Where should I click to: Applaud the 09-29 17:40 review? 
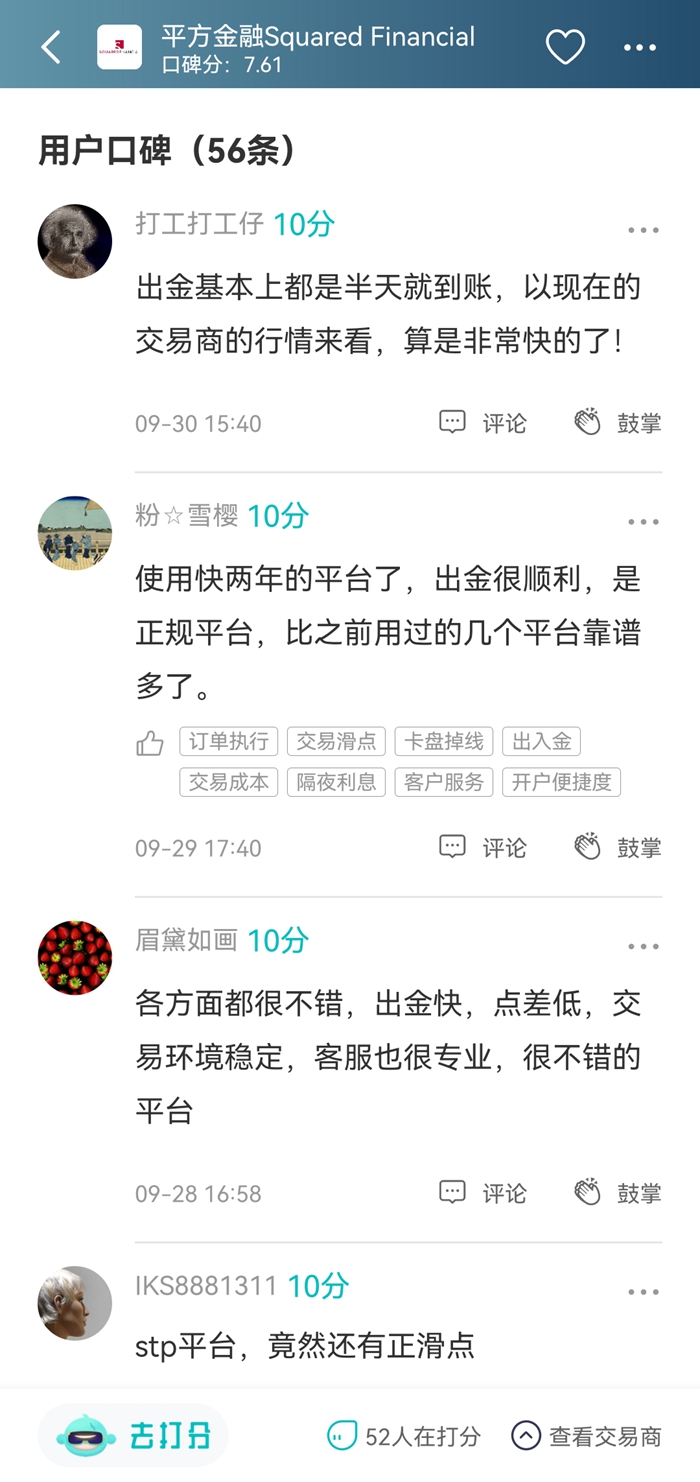pyautogui.click(x=617, y=848)
